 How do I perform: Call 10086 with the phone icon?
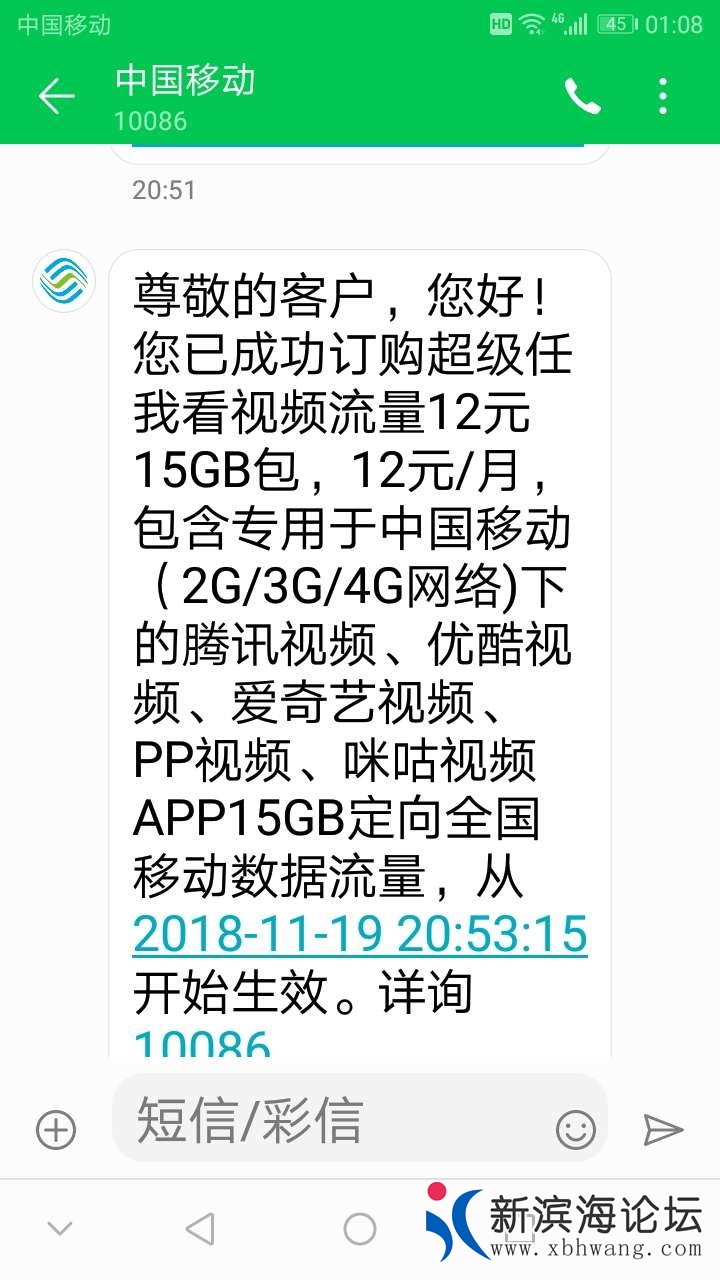(582, 96)
